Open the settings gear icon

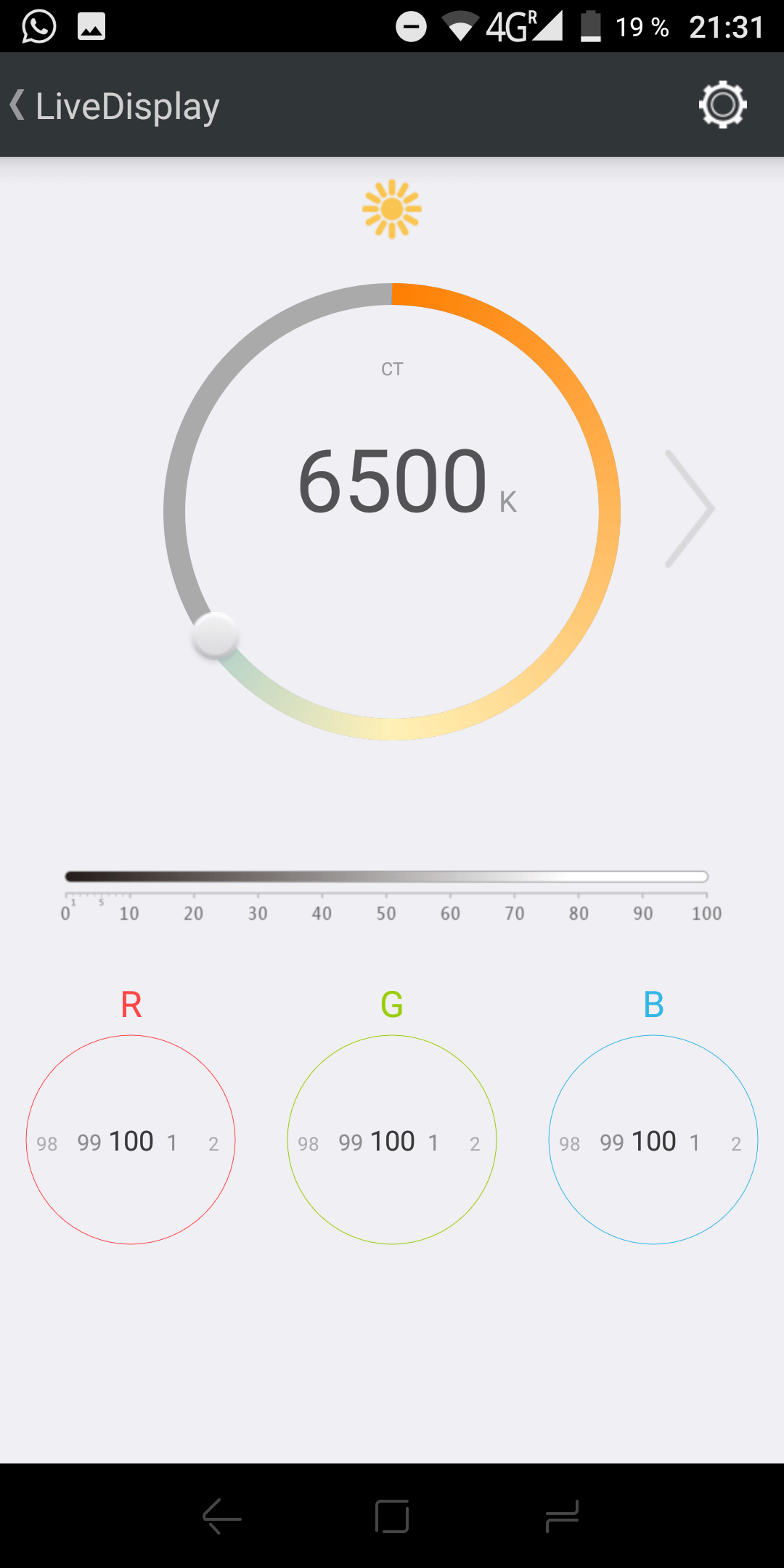(x=722, y=105)
